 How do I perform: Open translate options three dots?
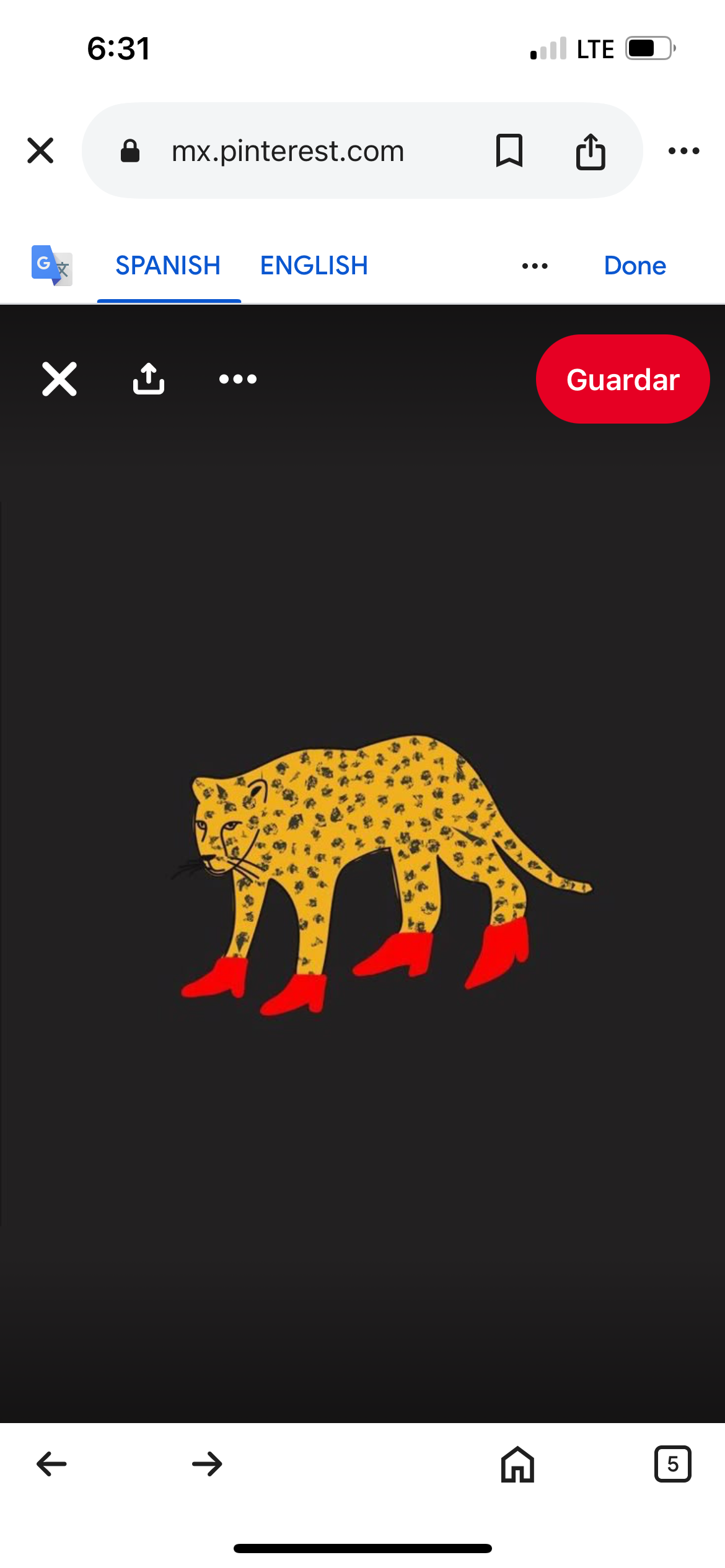tap(535, 266)
